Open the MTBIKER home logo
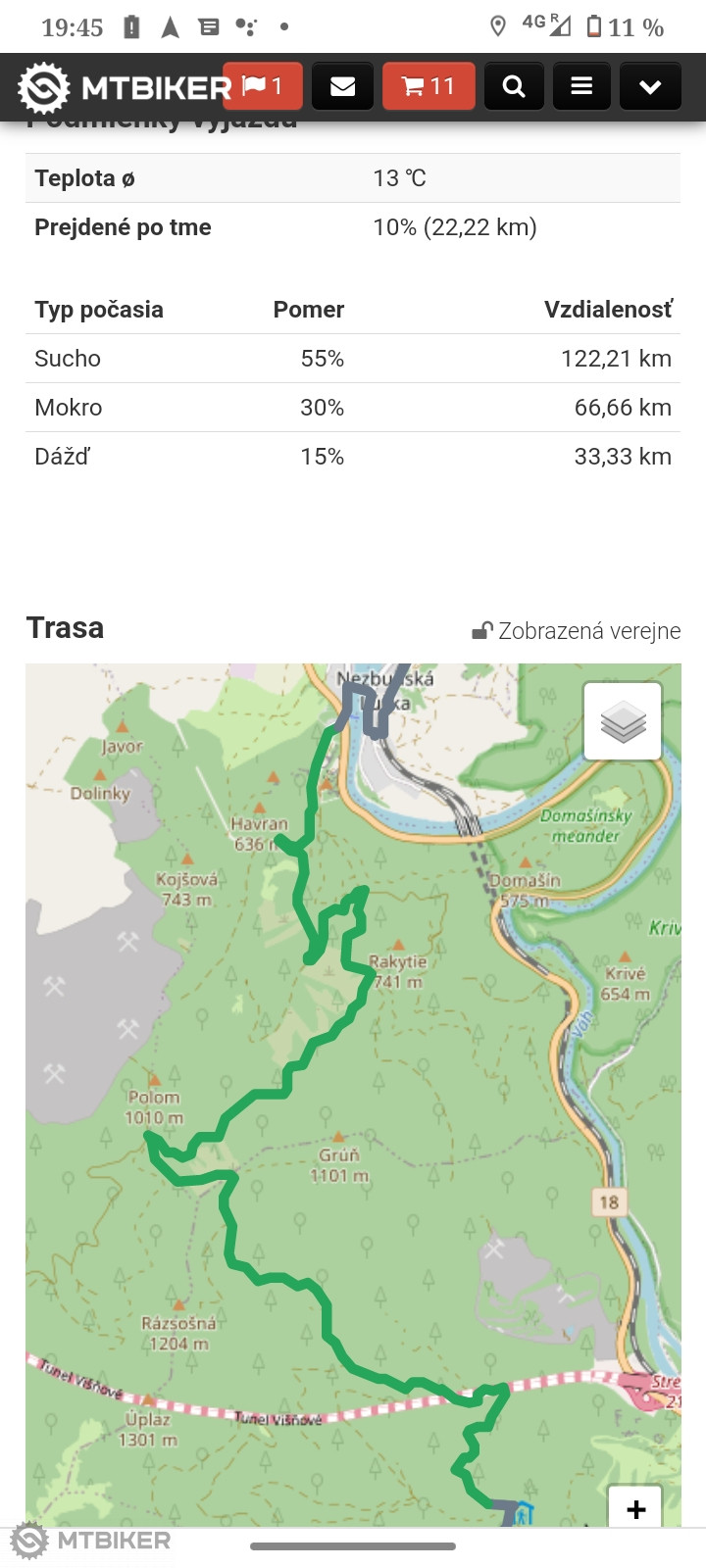 tap(123, 87)
